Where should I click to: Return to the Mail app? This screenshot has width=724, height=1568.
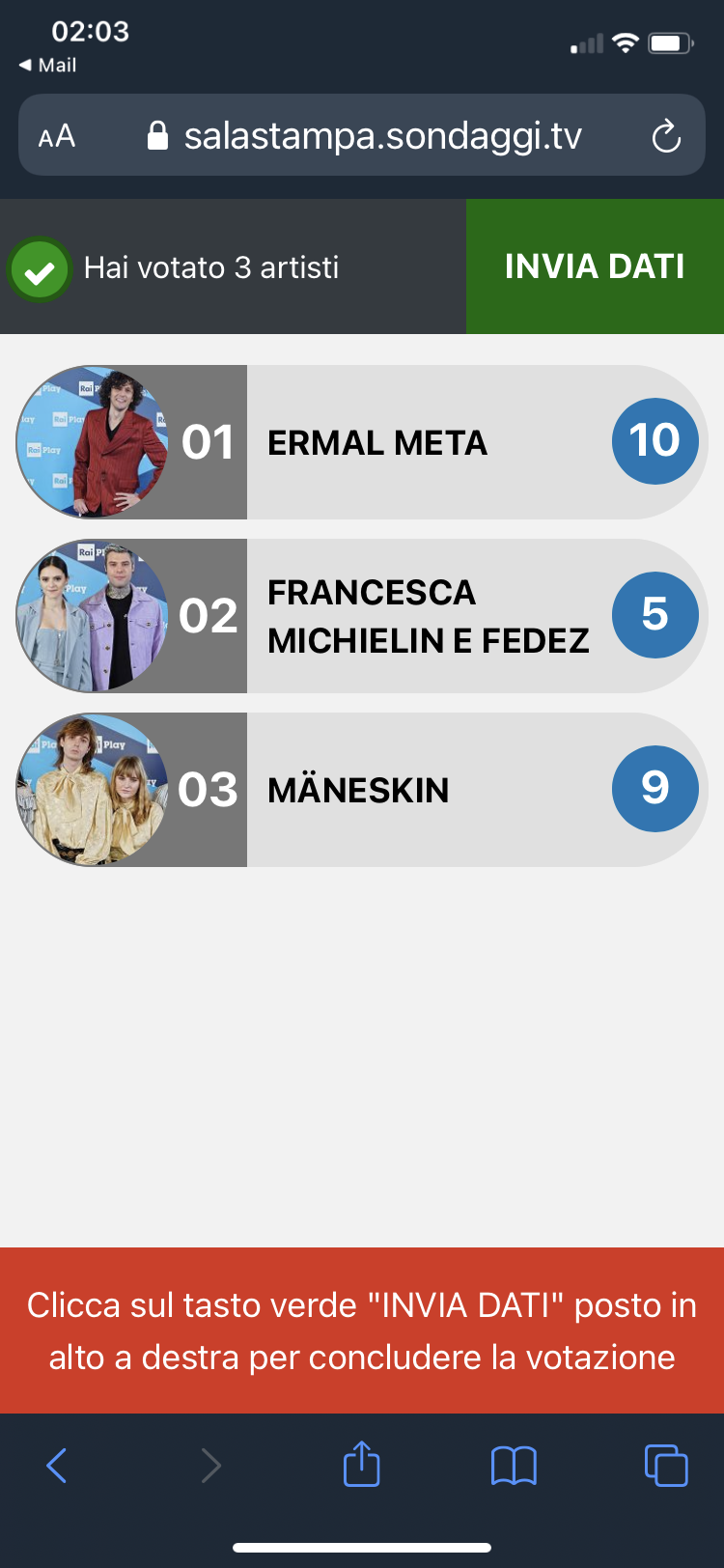coord(47,65)
